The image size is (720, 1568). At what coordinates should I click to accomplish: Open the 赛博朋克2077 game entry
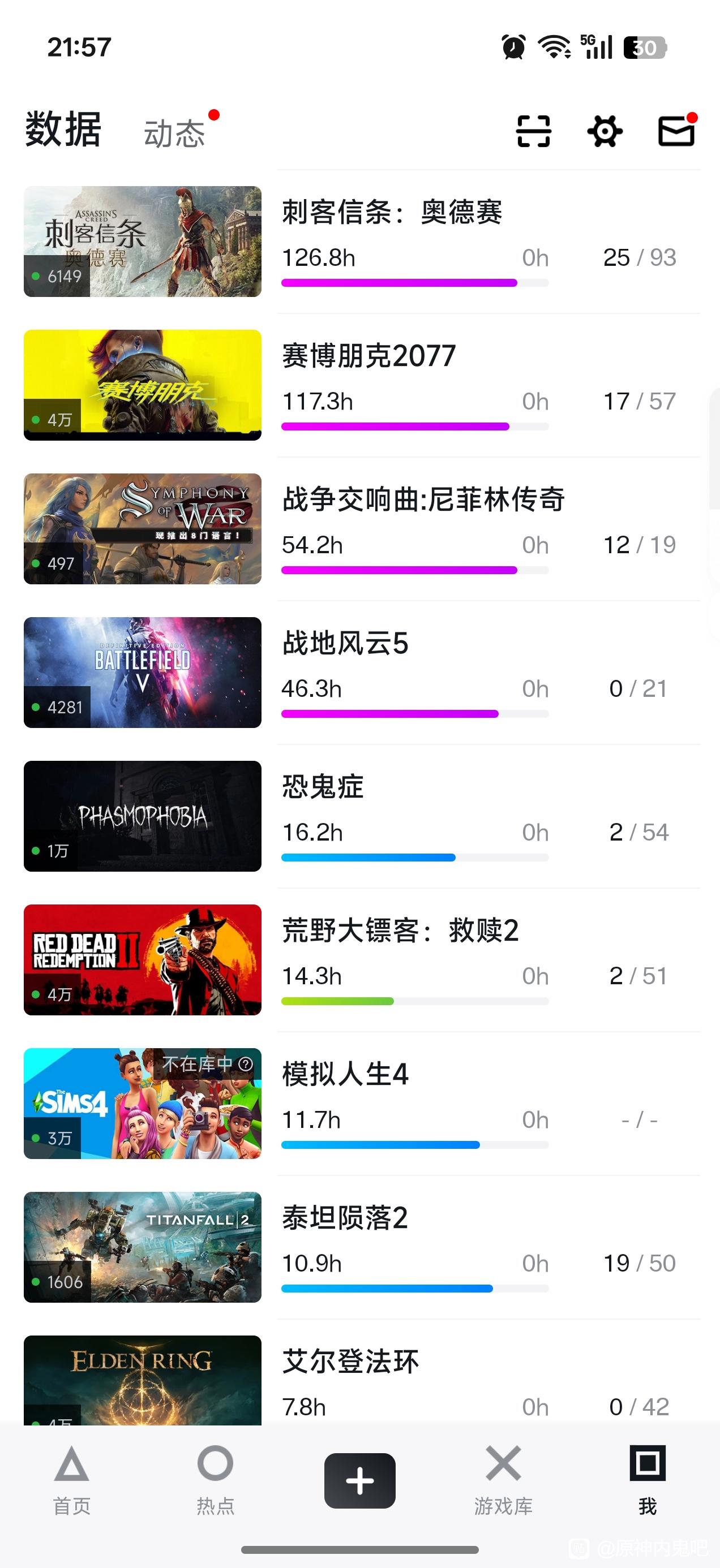click(368, 355)
